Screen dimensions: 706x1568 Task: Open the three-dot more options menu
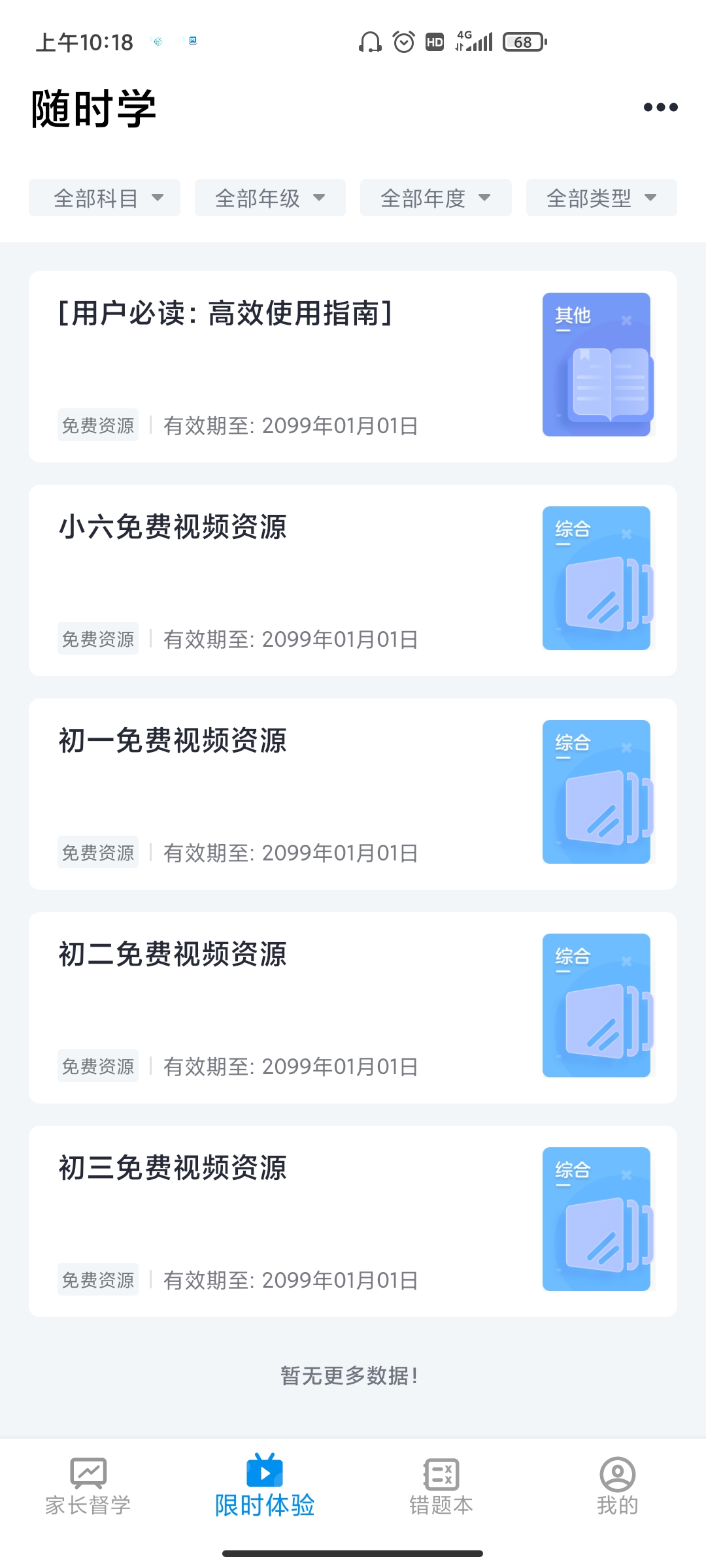click(x=659, y=106)
